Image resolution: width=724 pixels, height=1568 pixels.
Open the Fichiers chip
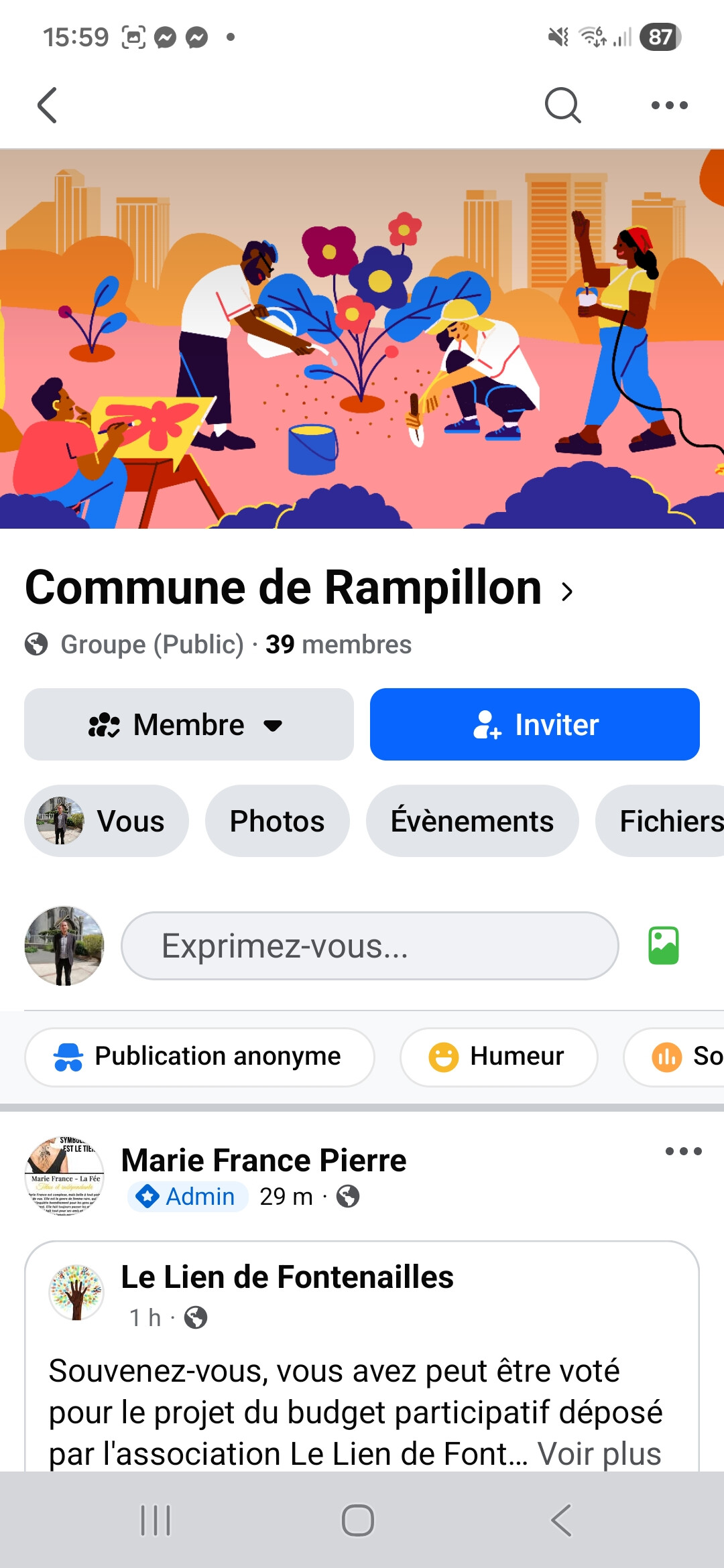tap(664, 821)
